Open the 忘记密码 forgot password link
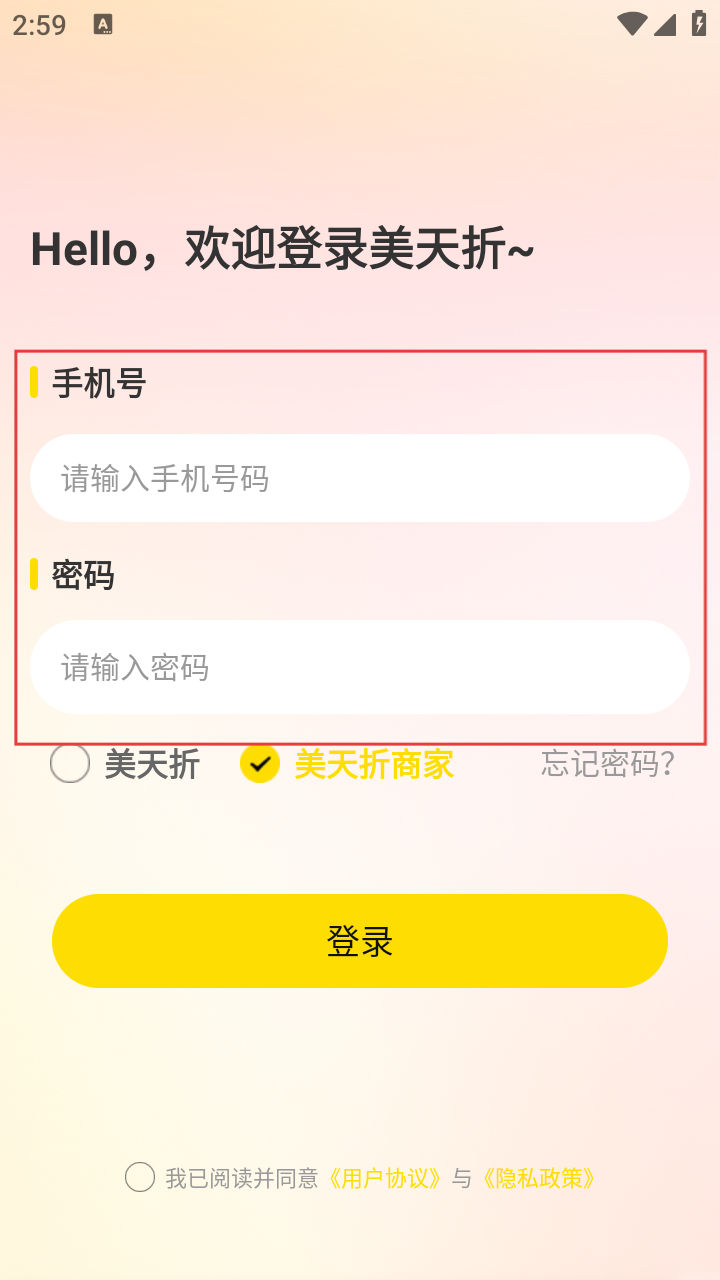This screenshot has width=720, height=1280. [608, 764]
